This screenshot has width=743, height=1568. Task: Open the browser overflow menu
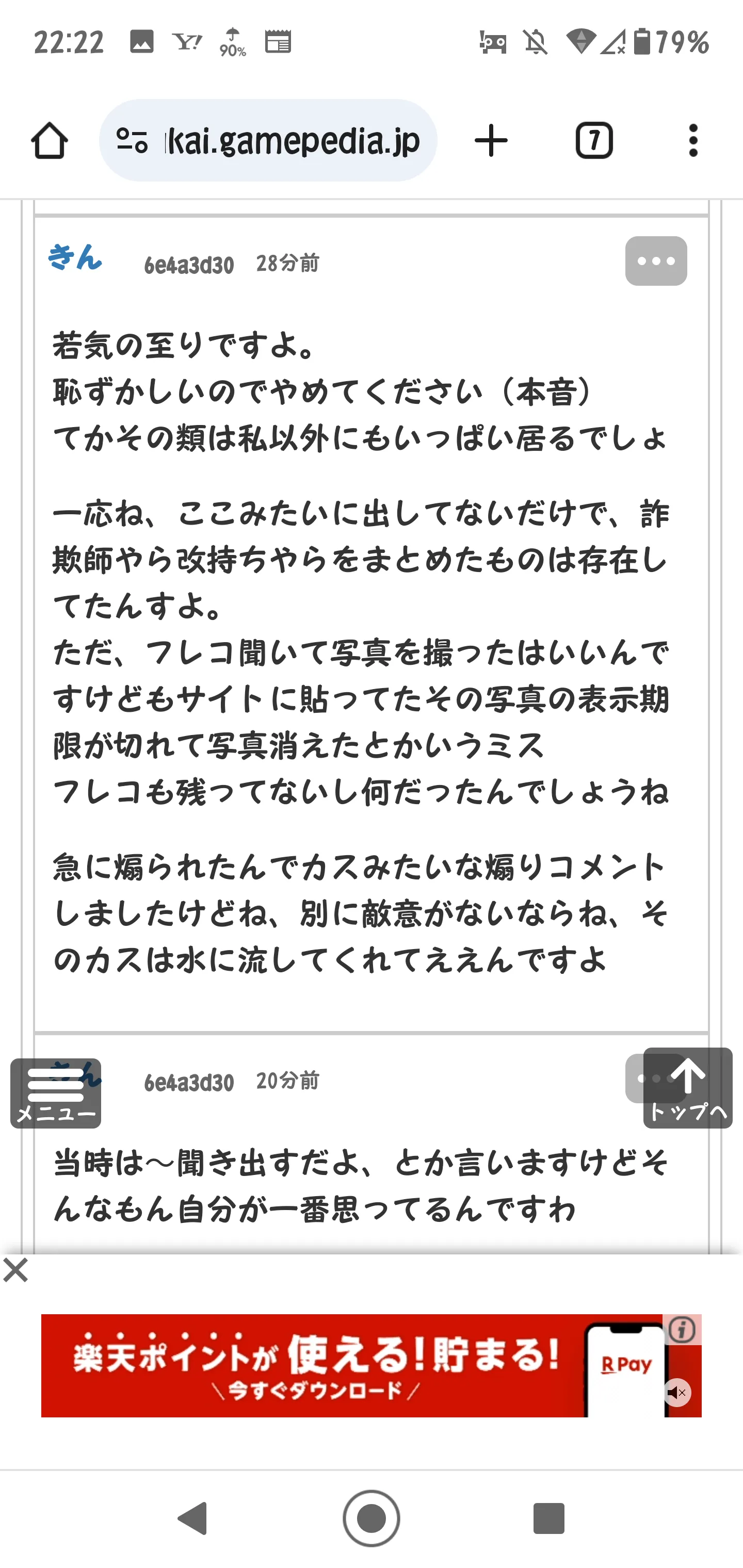(x=693, y=141)
